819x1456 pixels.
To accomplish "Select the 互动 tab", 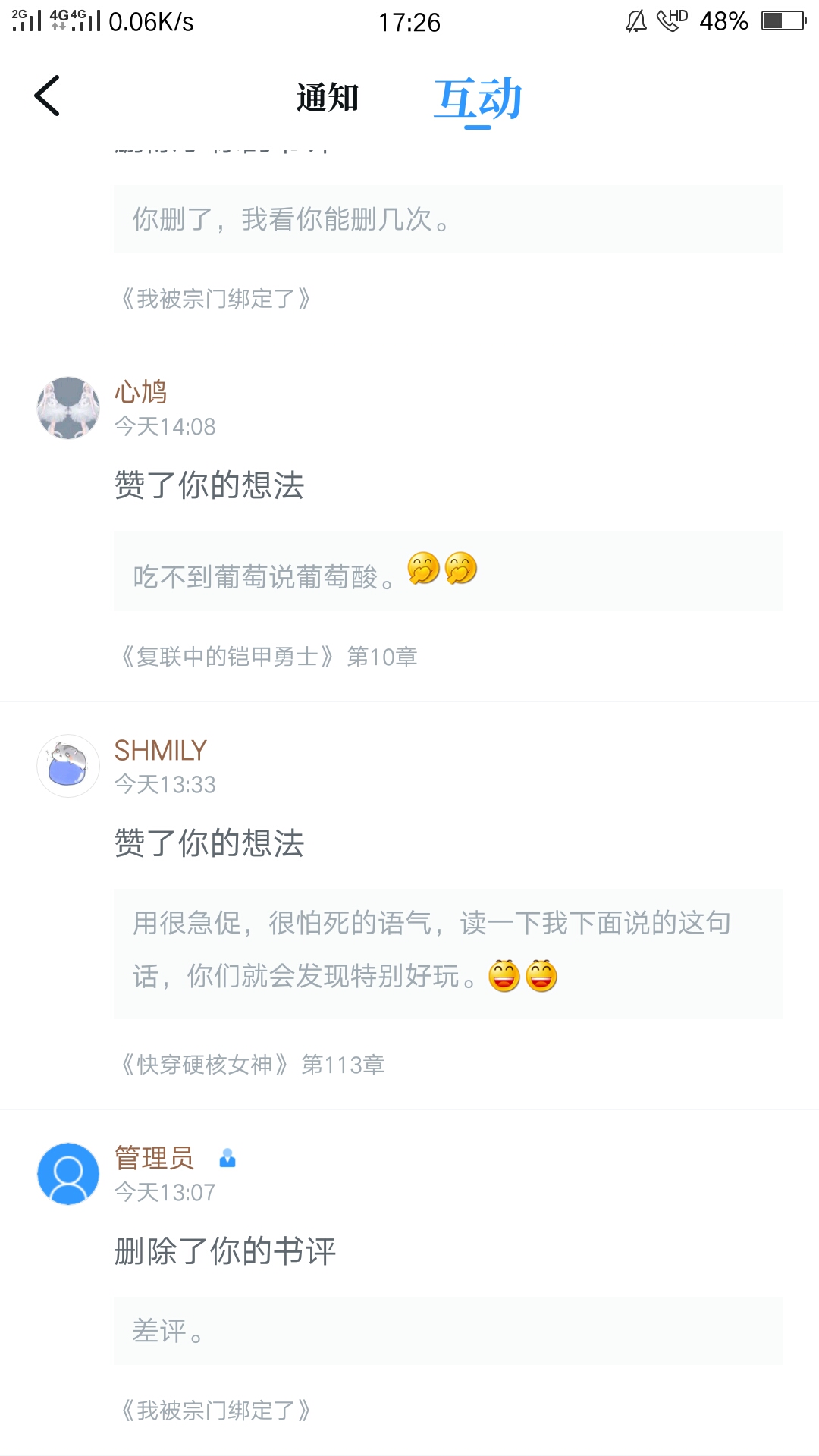I will pos(478,99).
